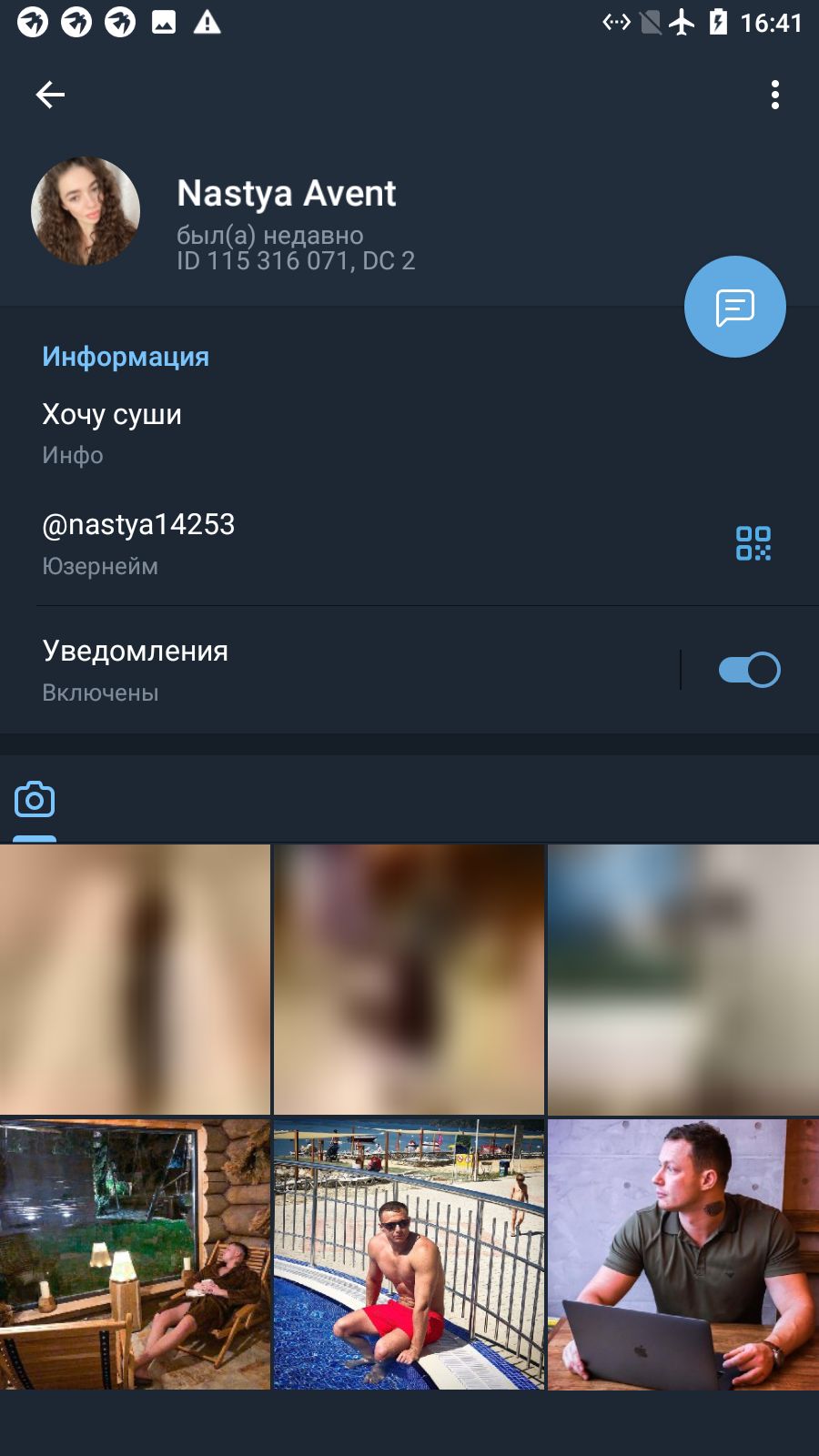This screenshot has height=1456, width=819.
Task: Toggle the Уведомления notifications switch
Action: pyautogui.click(x=749, y=670)
